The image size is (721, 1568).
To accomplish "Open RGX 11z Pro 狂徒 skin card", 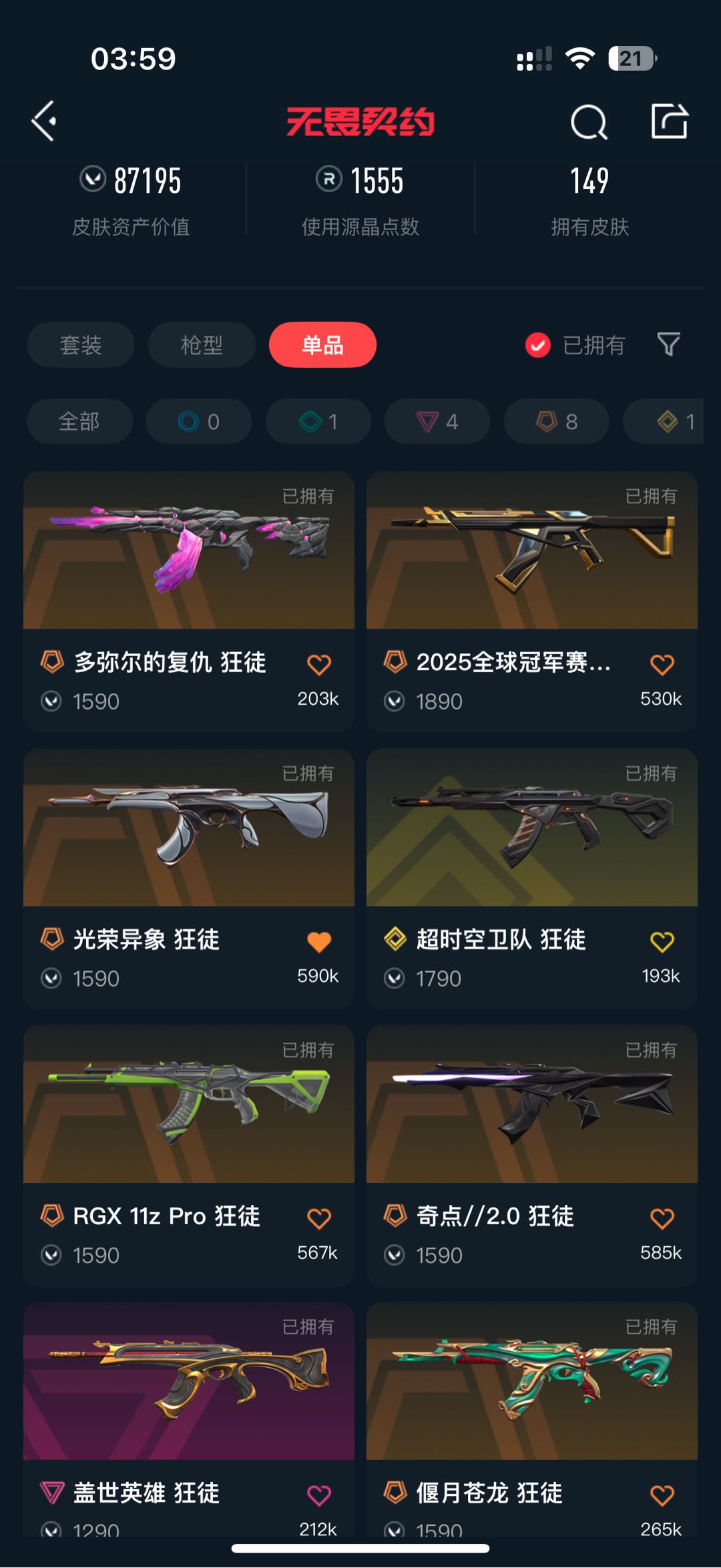I will 189,1155.
